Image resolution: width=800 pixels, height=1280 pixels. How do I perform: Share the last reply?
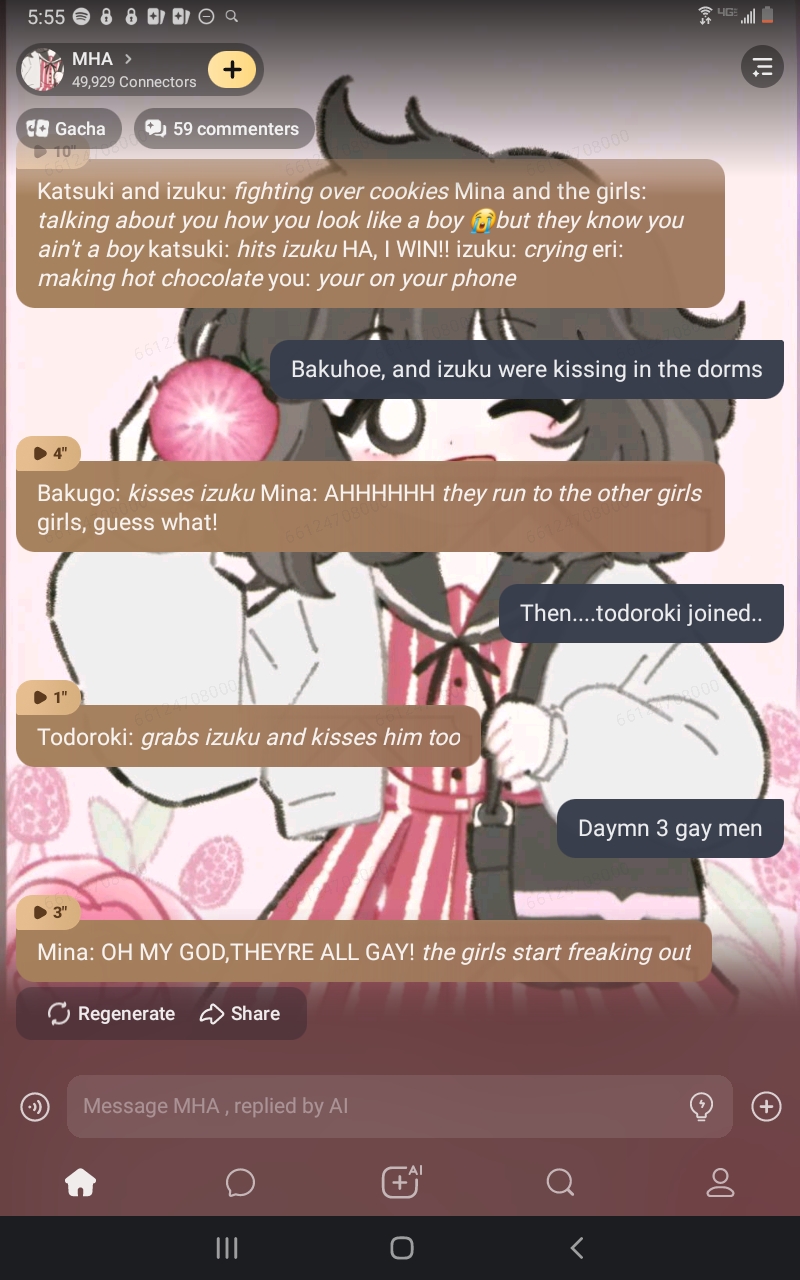[x=240, y=1013]
